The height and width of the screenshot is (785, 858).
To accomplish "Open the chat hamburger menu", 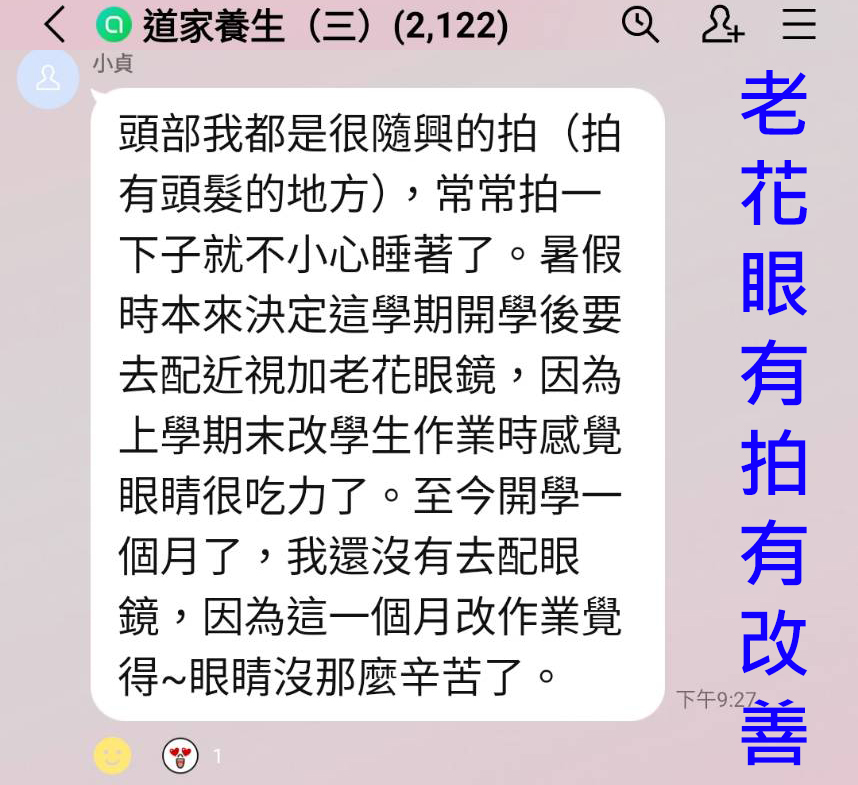I will 799,24.
